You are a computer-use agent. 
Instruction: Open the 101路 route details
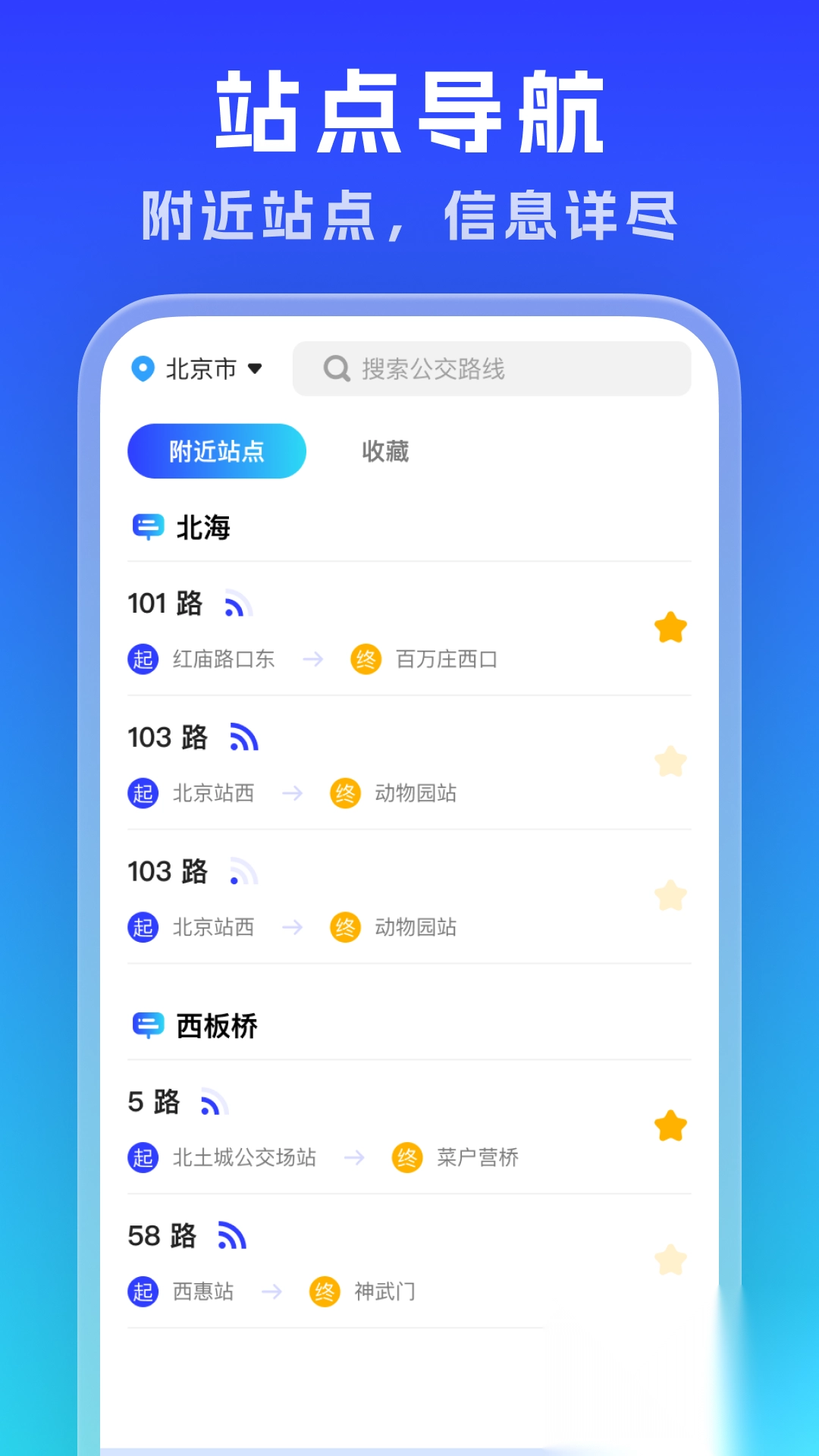click(165, 603)
